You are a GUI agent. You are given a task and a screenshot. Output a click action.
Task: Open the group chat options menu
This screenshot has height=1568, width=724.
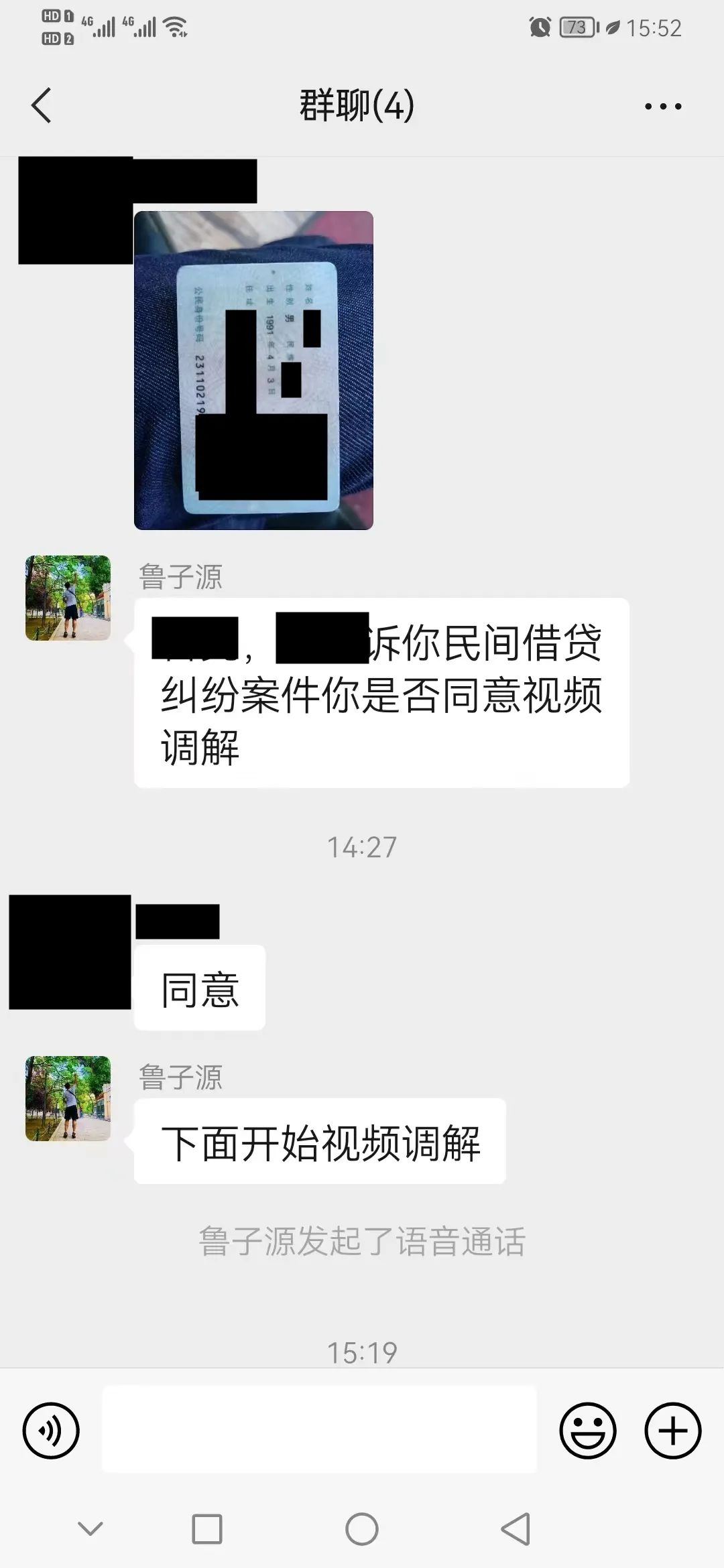pos(663,107)
